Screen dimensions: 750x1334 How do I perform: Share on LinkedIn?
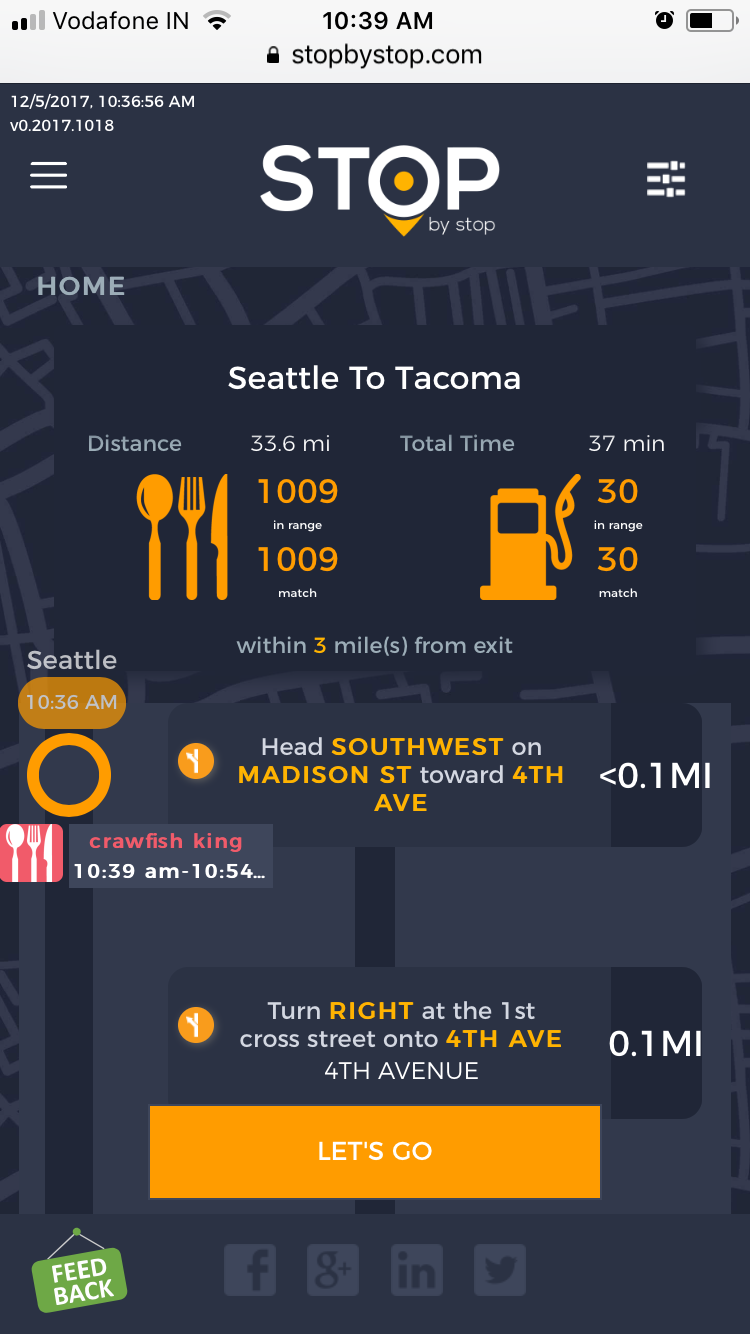[416, 1271]
